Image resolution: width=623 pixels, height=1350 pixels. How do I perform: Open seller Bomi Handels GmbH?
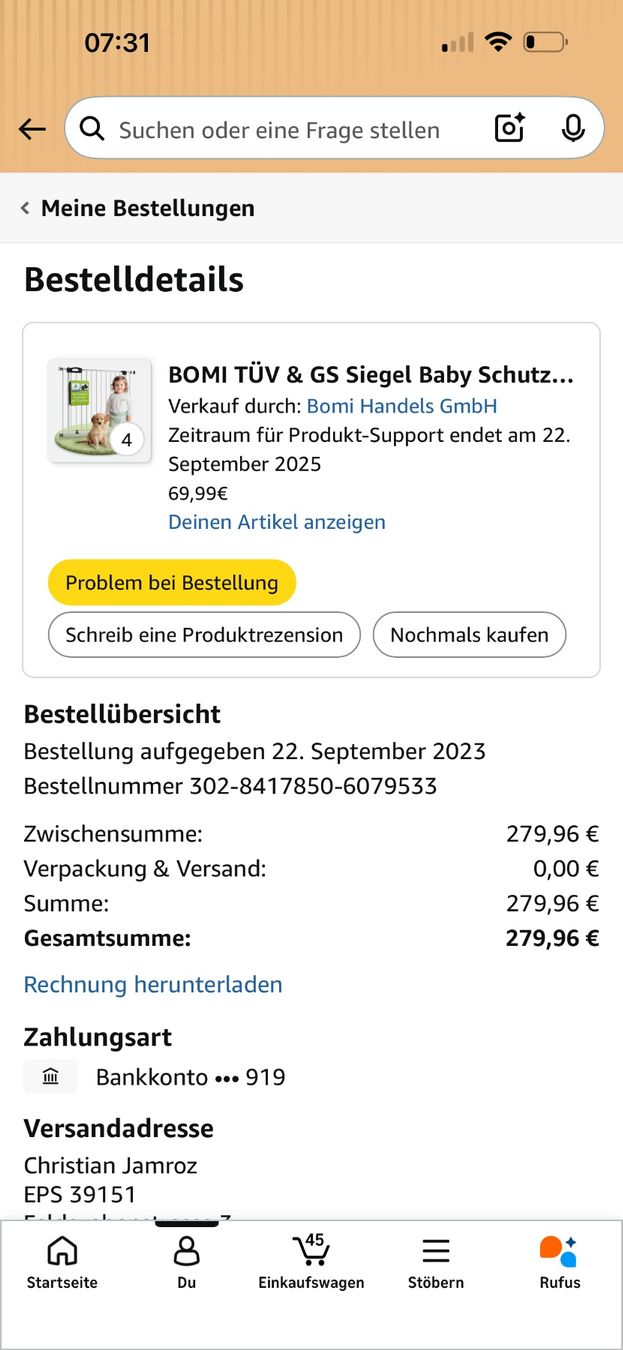coord(402,406)
